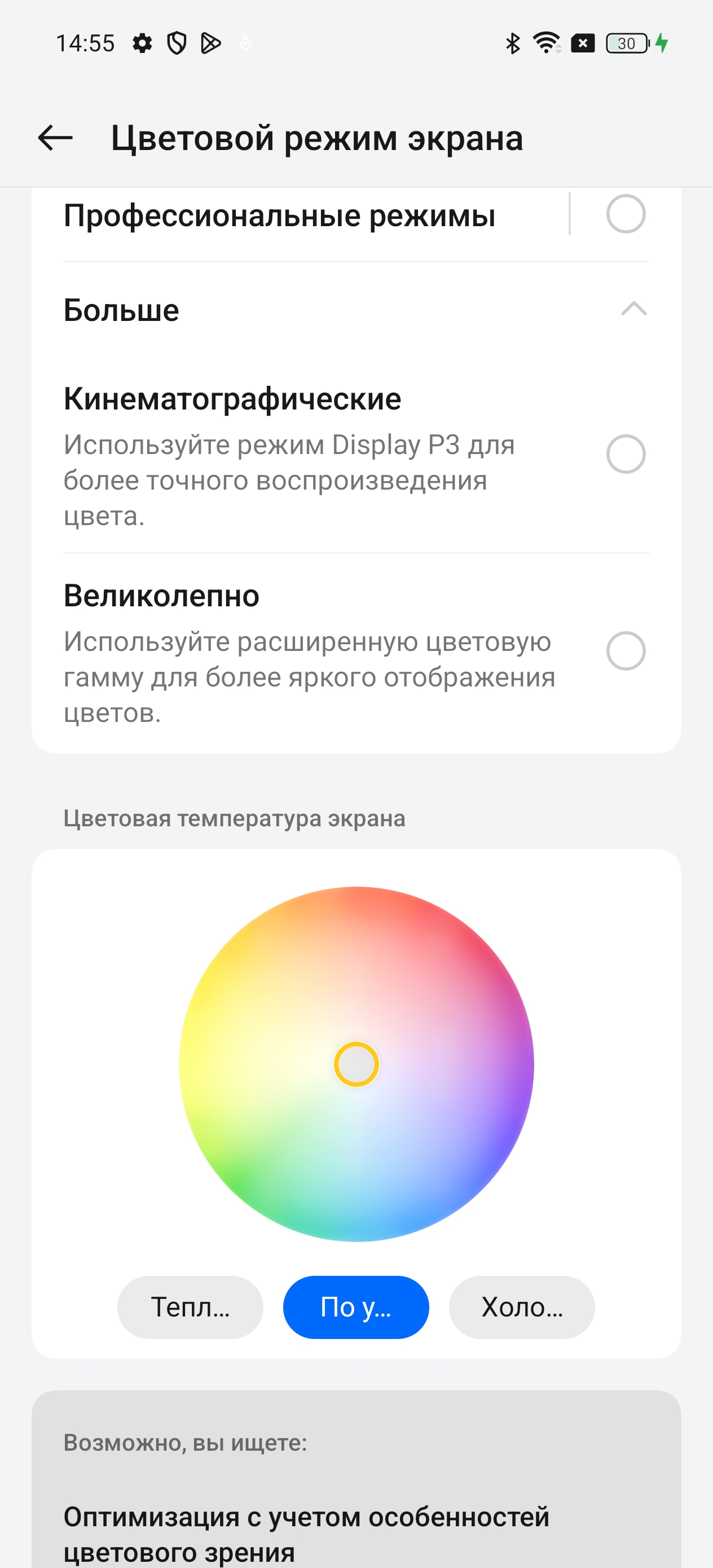
Task: Select the default temperature preset По у…
Action: 356,1307
